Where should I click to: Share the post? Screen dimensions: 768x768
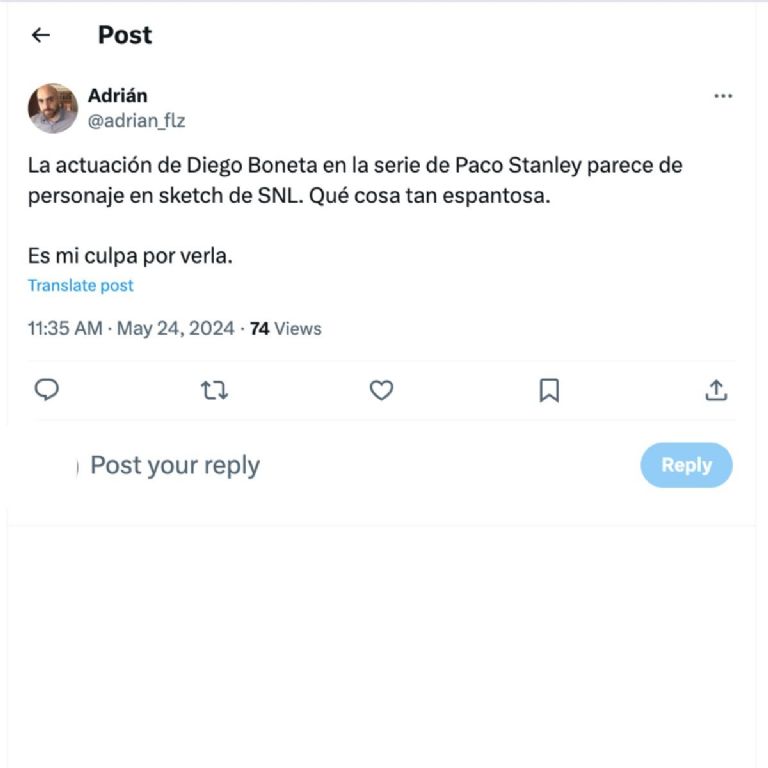(716, 390)
